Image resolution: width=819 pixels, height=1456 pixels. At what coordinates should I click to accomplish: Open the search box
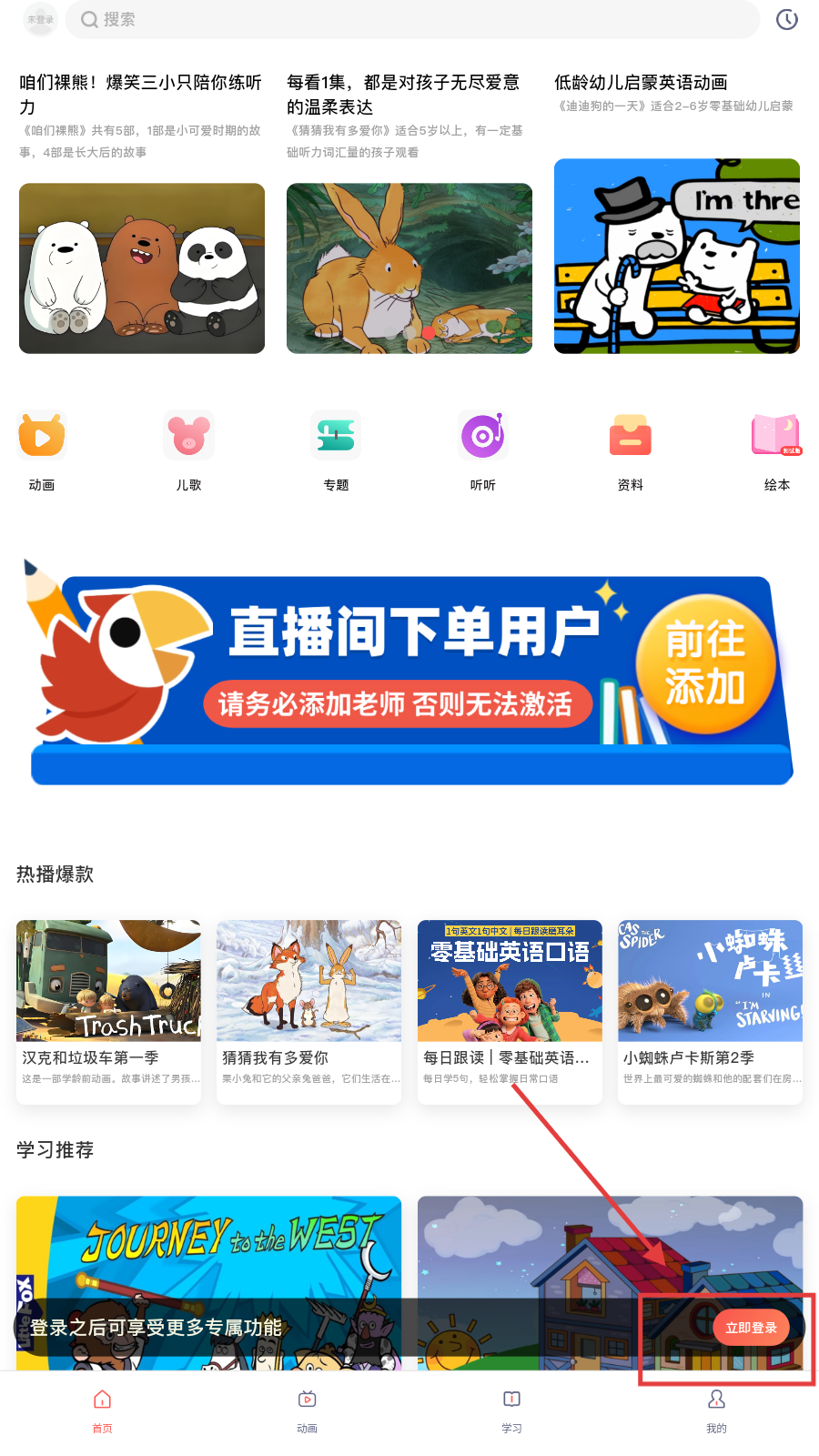click(x=409, y=19)
